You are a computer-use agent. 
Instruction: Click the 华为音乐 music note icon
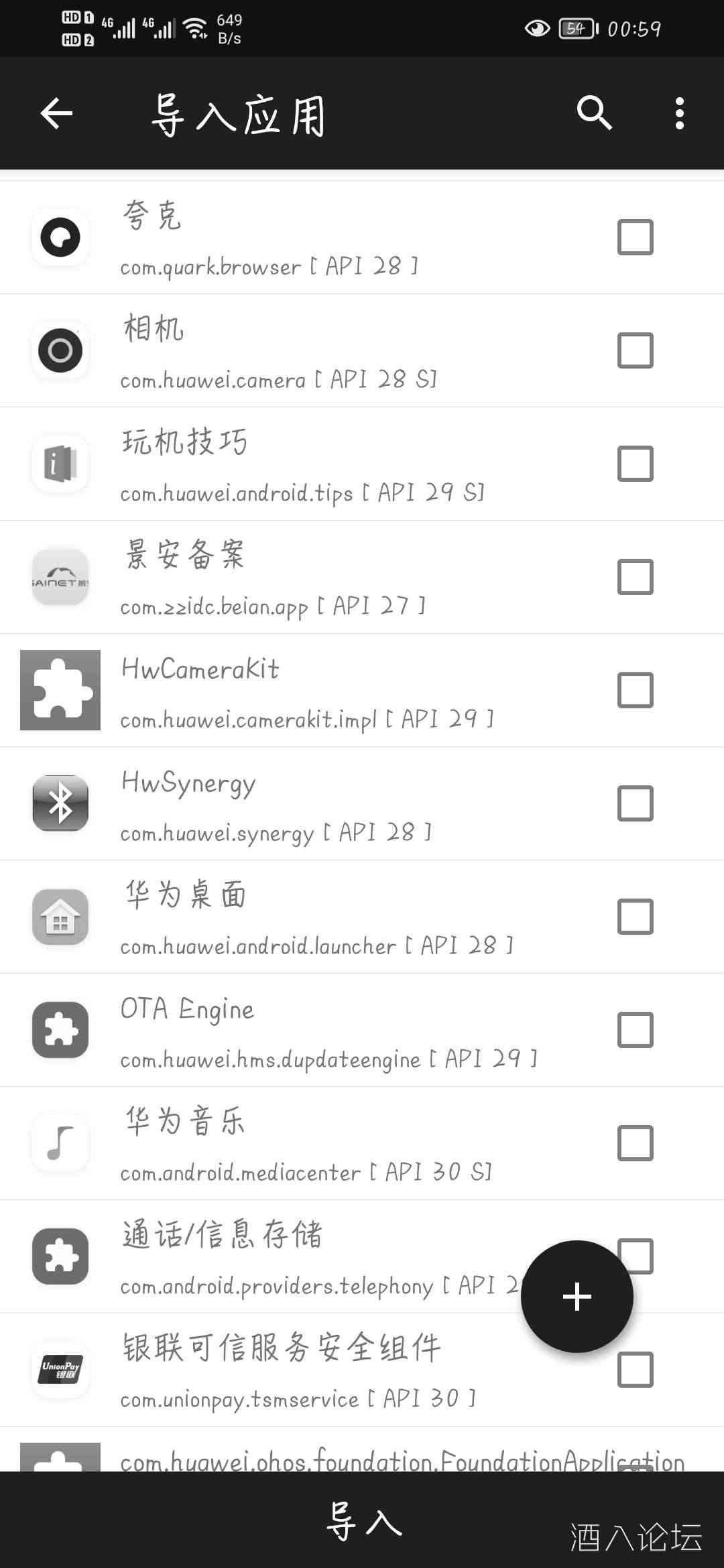[60, 1143]
